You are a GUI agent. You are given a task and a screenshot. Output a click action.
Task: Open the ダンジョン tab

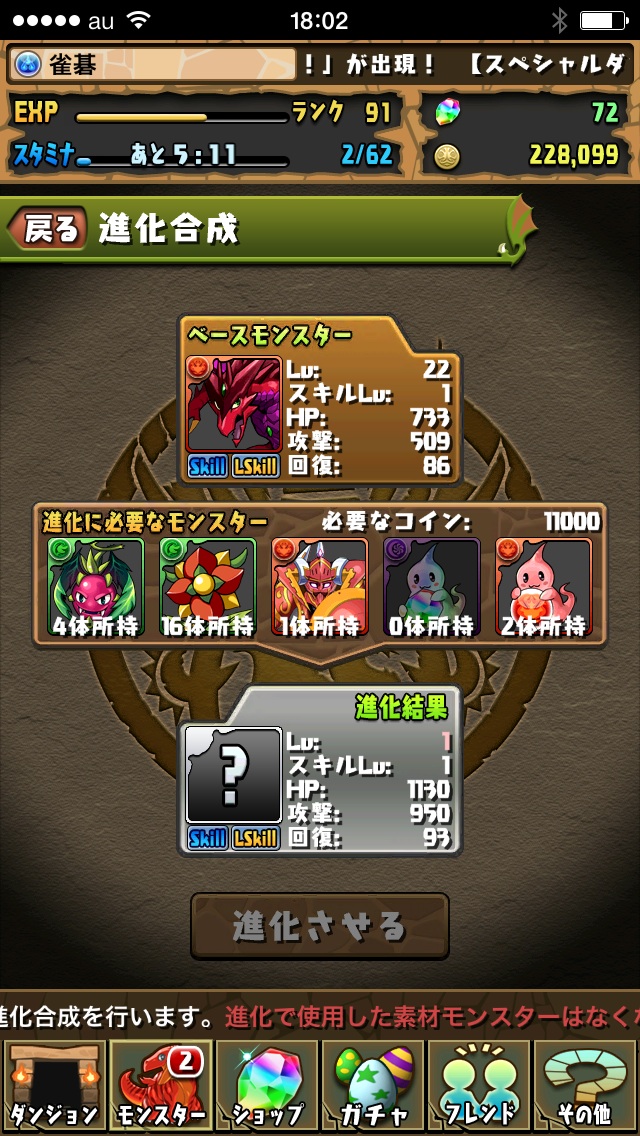point(53,1086)
